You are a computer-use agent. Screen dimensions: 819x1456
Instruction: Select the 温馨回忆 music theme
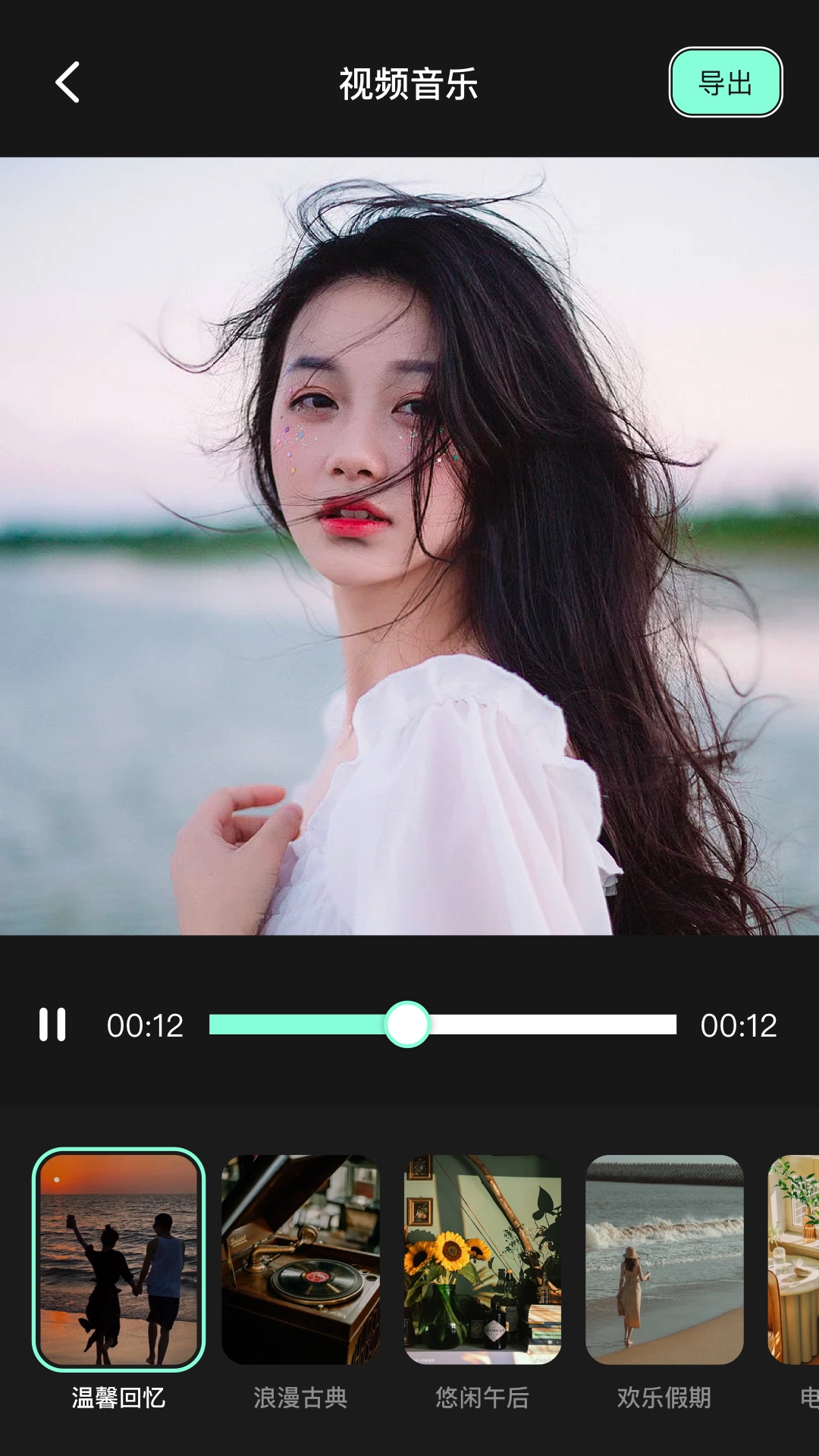click(118, 1260)
